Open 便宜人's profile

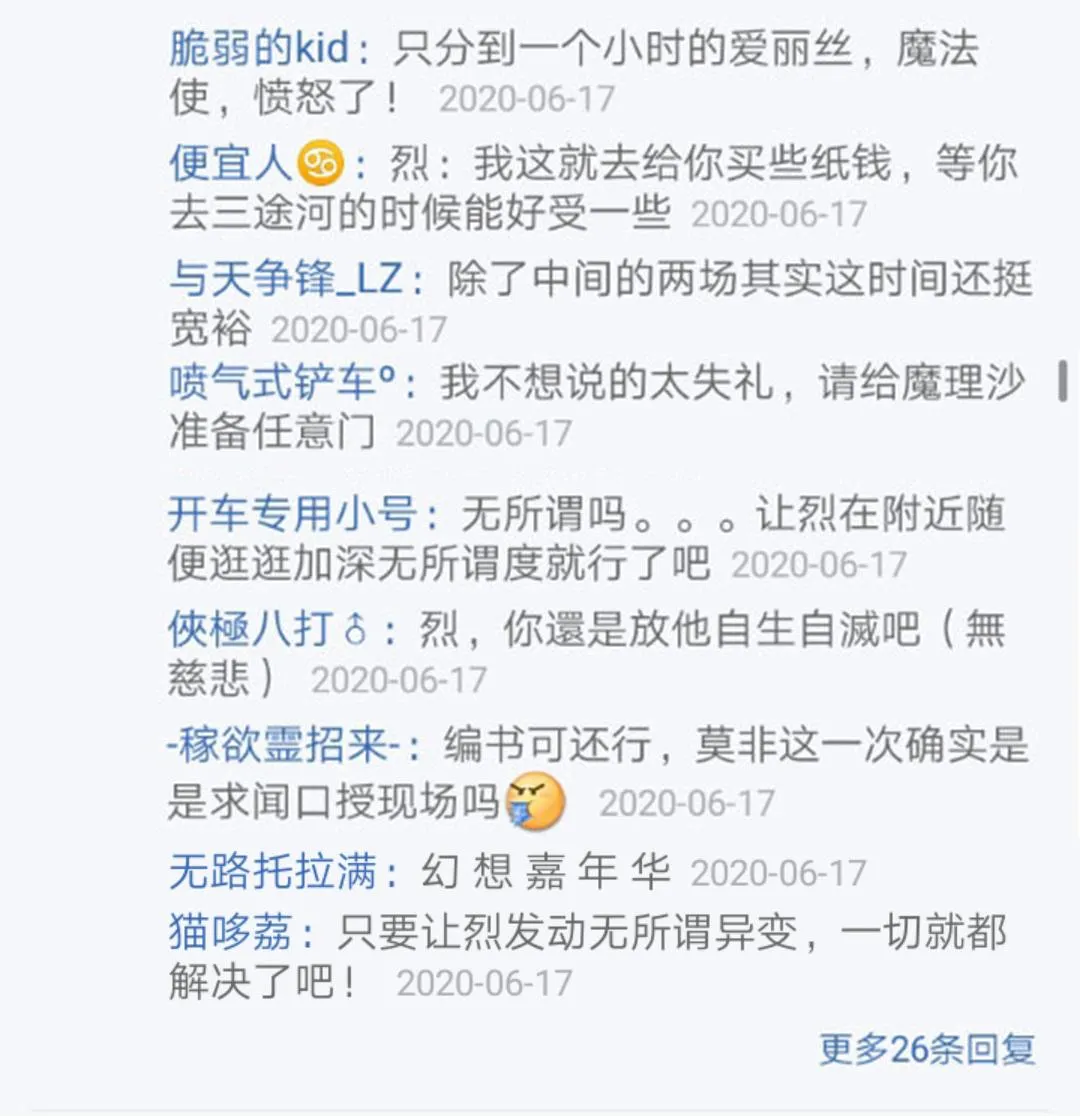226,163
